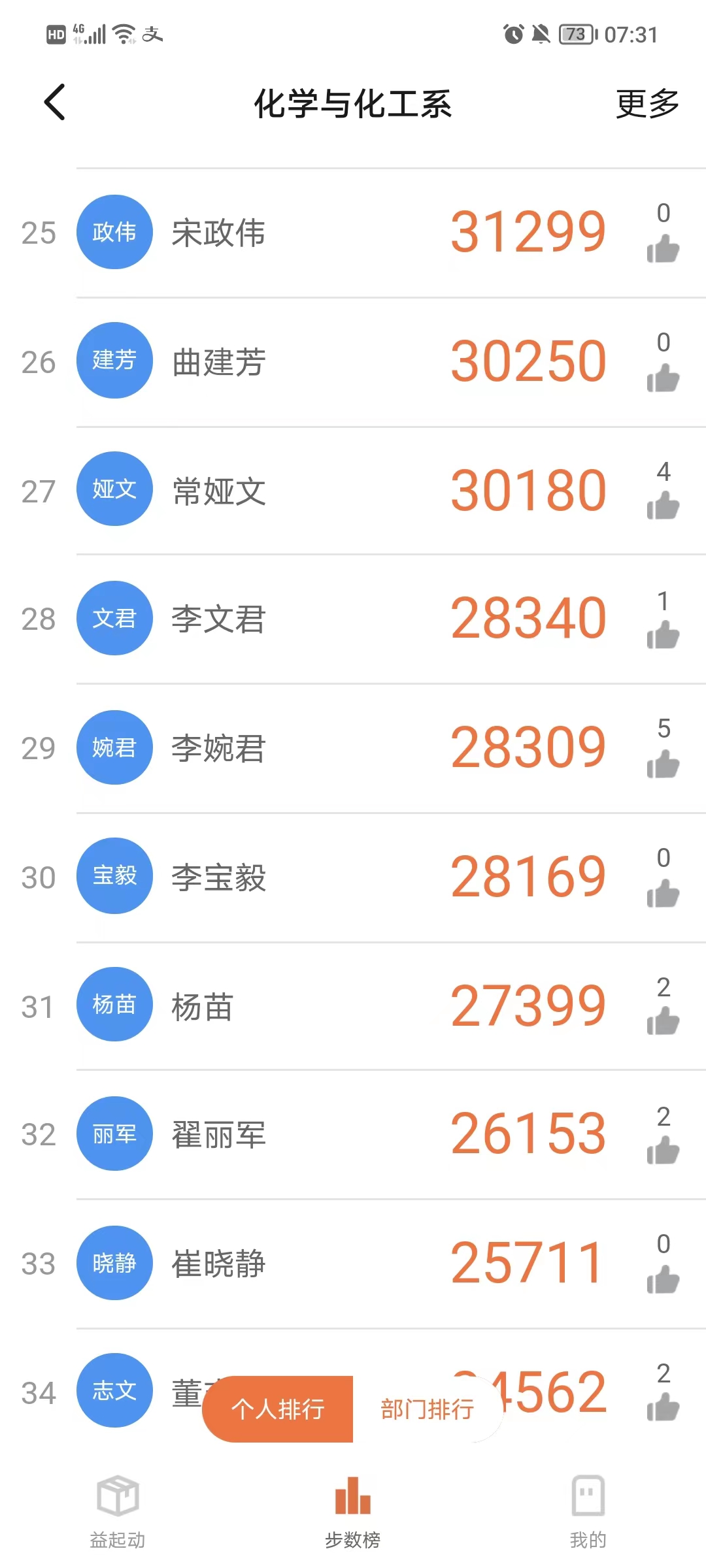Viewport: 706px width, 1568px height.
Task: Open 崔晓静's ranking row
Action: (x=353, y=1264)
